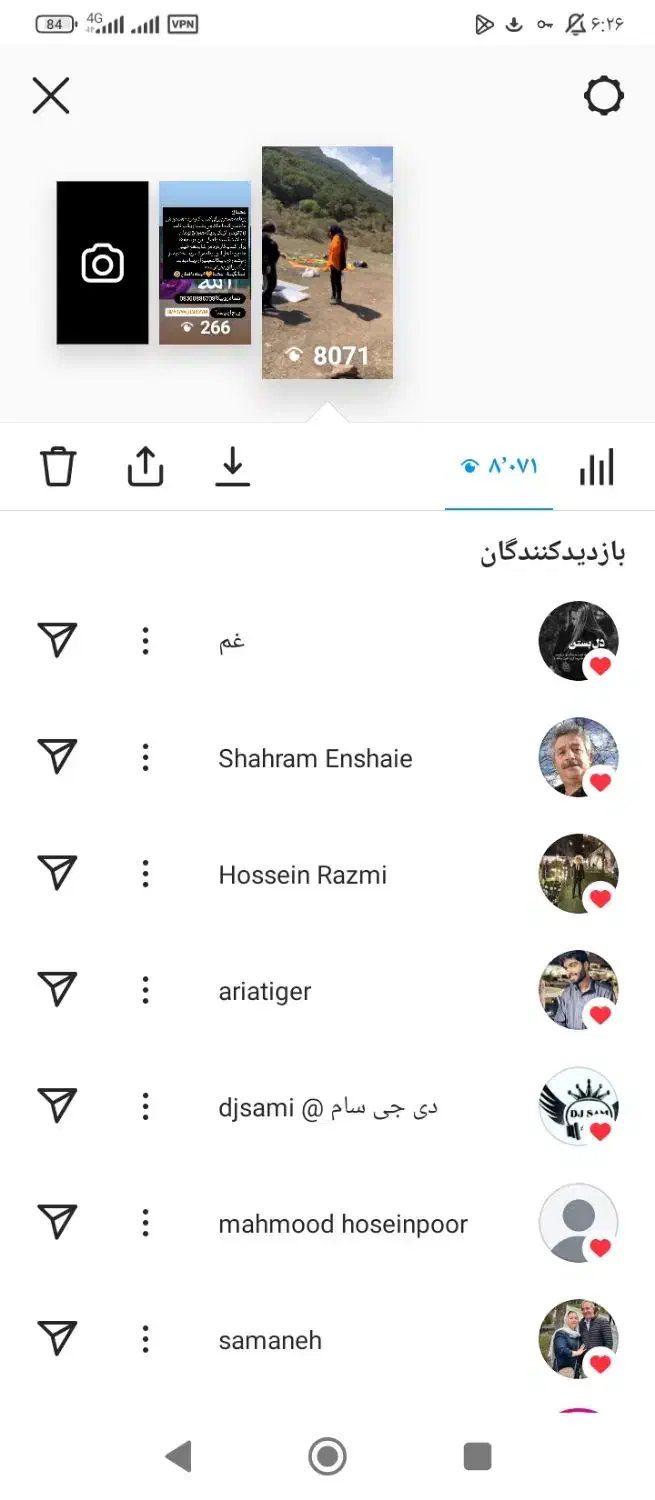655x1500 pixels.
Task: Tap the camera tile to add story
Action: tap(102, 263)
